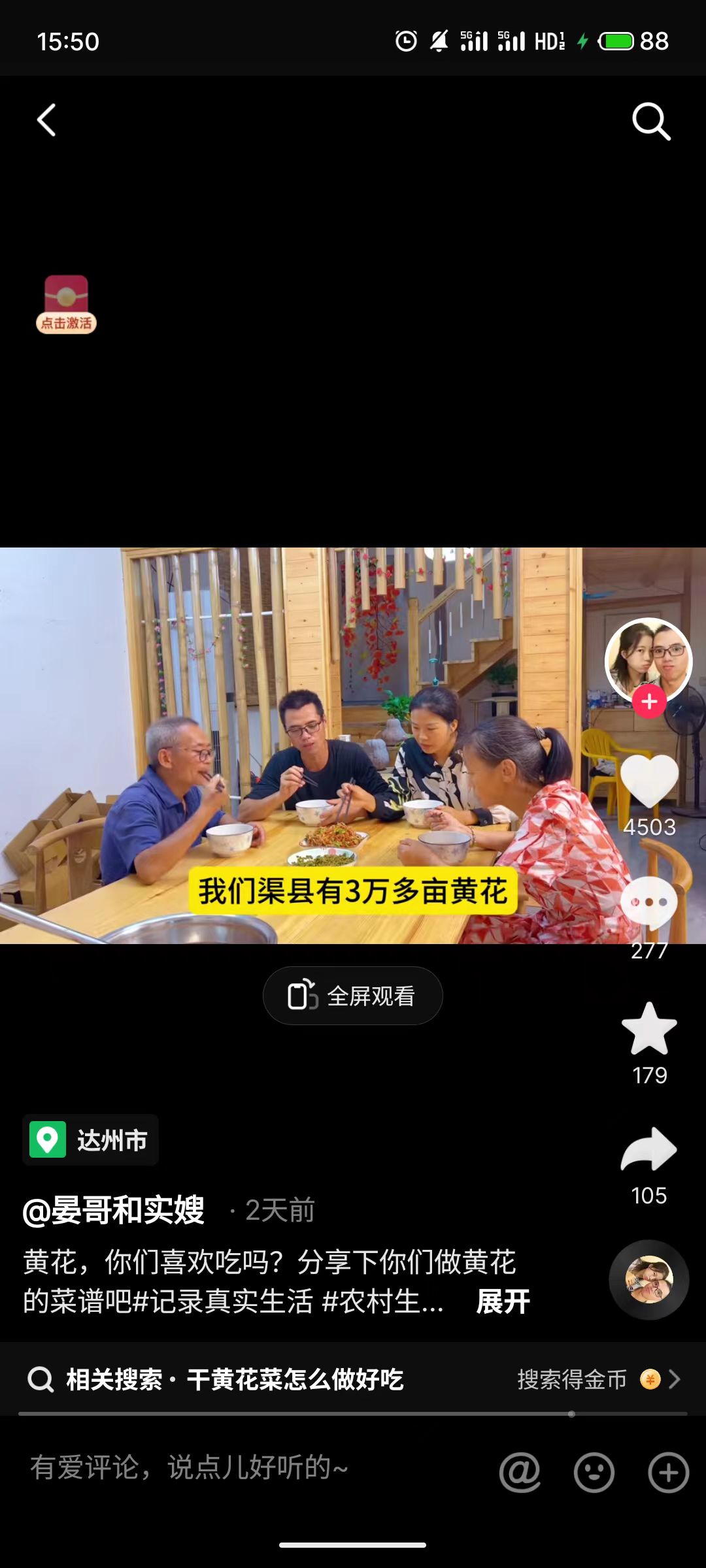This screenshot has width=706, height=1568.
Task: Open the spinning music disc
Action: (x=648, y=1279)
